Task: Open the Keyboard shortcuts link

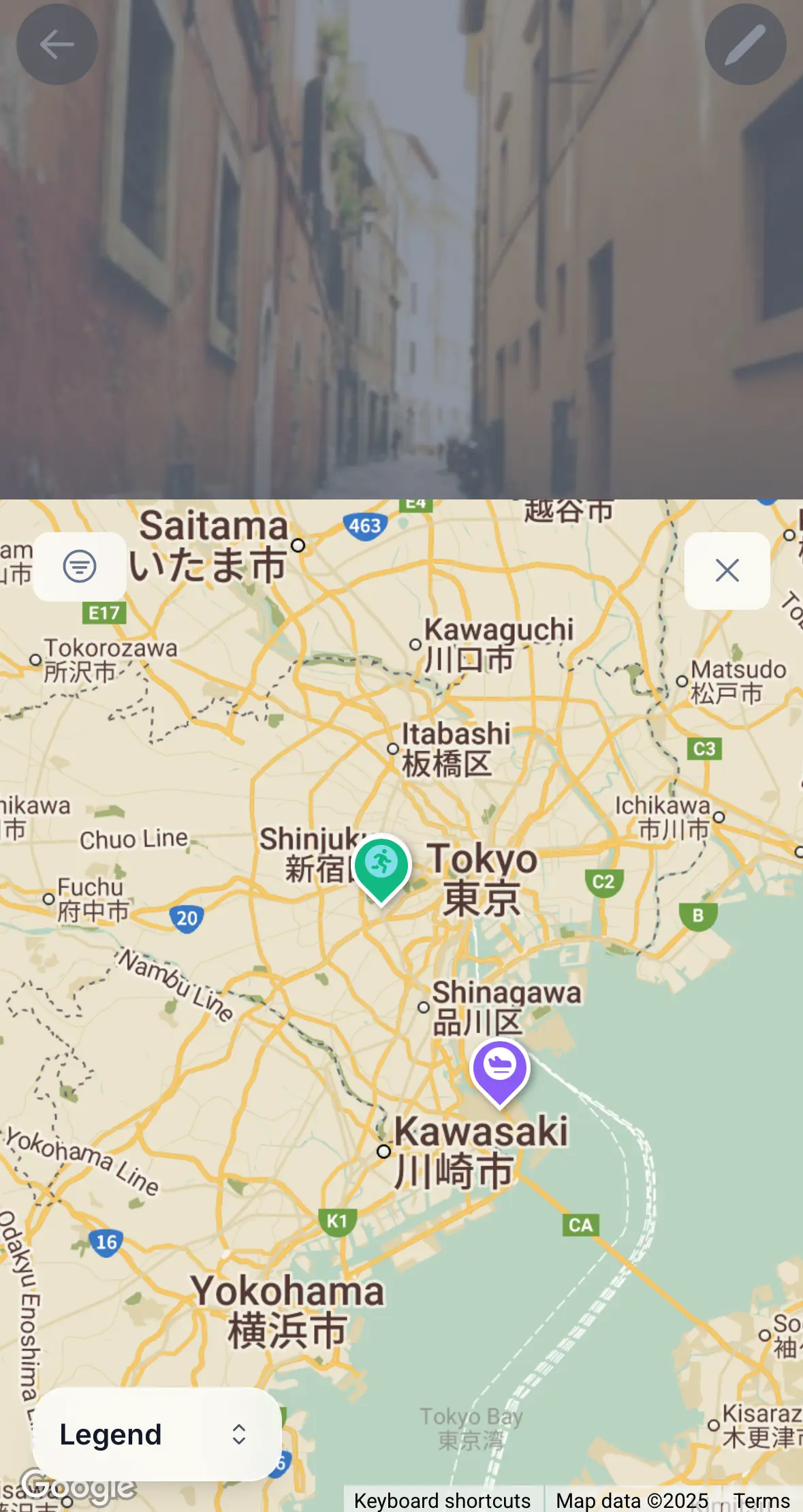Action: (x=443, y=1500)
